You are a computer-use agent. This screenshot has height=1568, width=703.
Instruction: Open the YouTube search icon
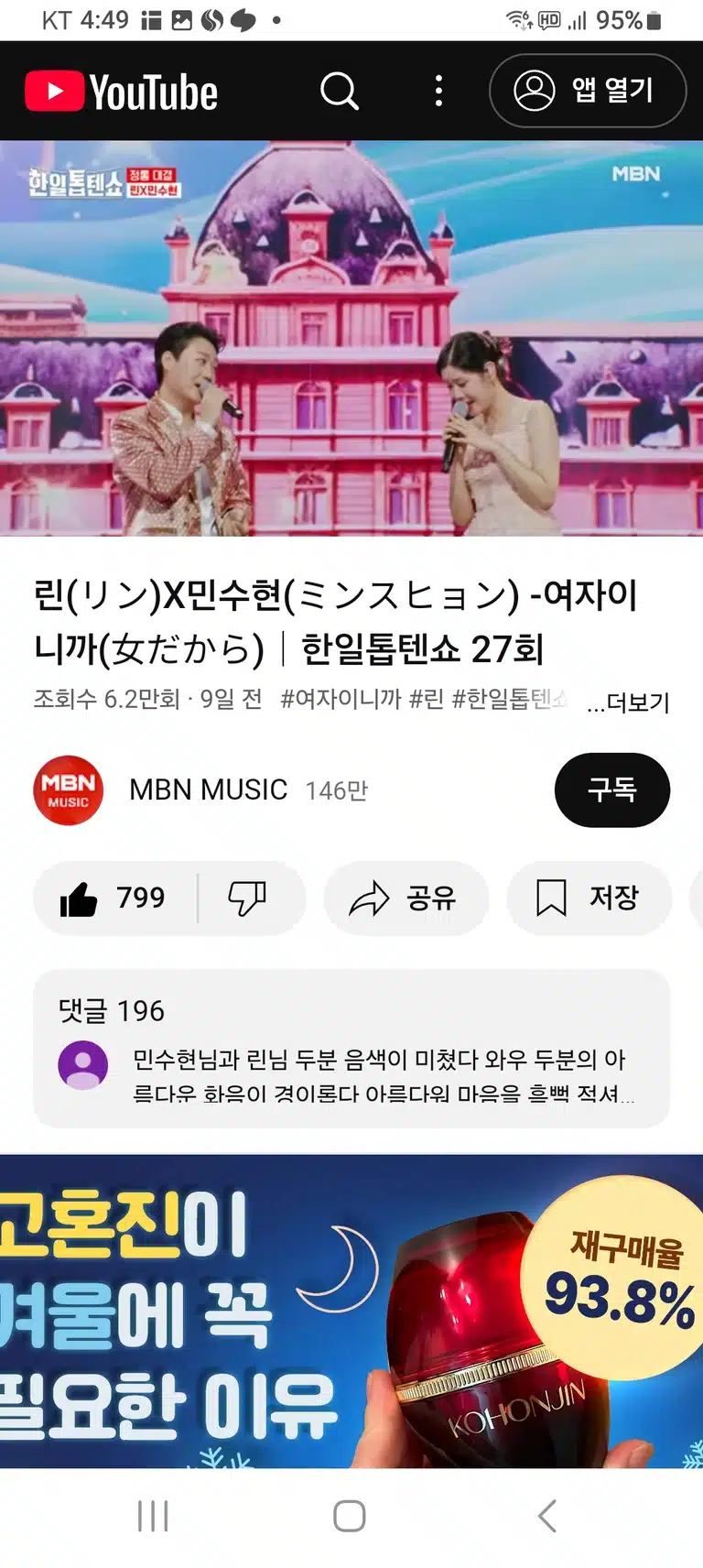[339, 91]
